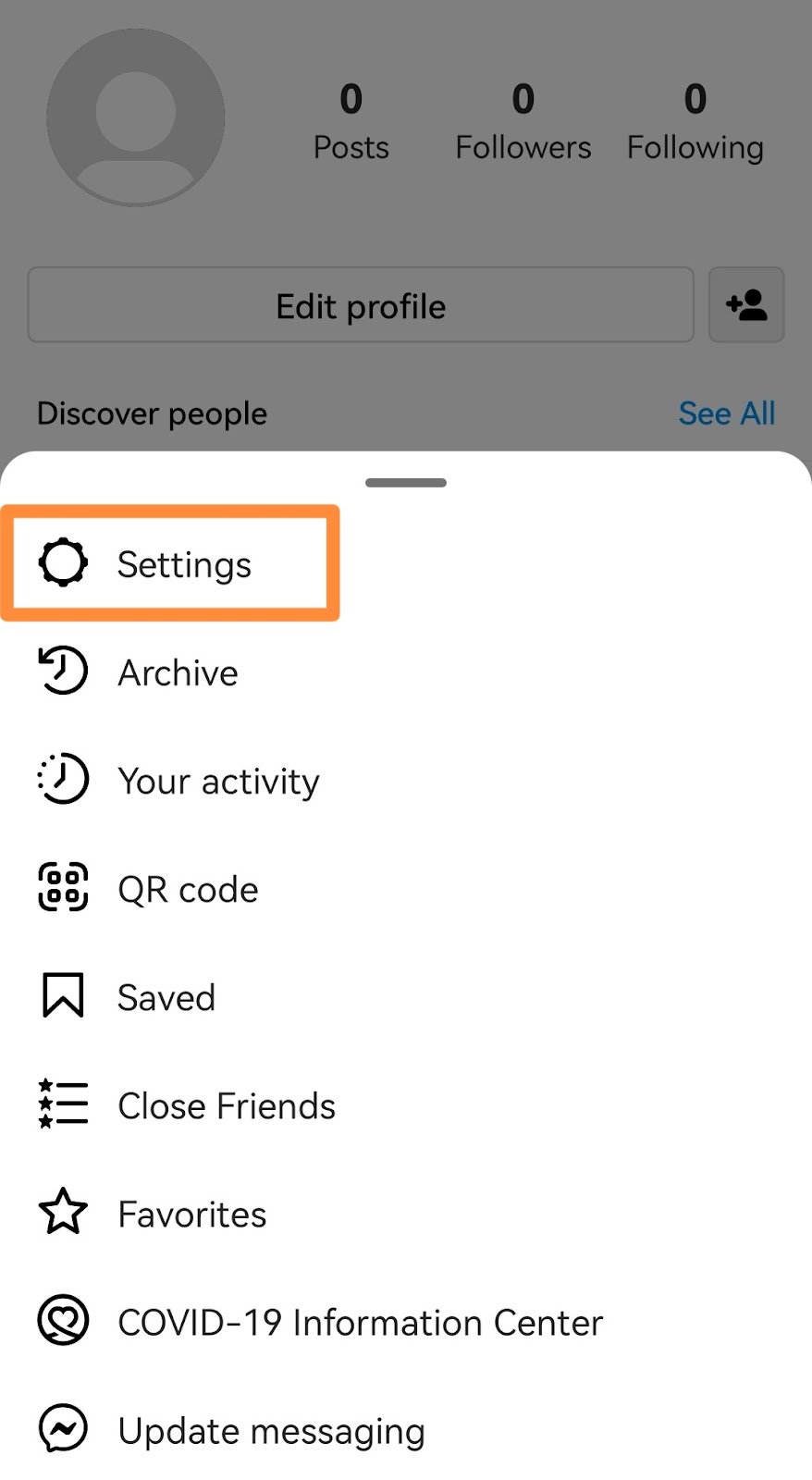The width and height of the screenshot is (812, 1480).
Task: View the Following list
Action: 695,122
